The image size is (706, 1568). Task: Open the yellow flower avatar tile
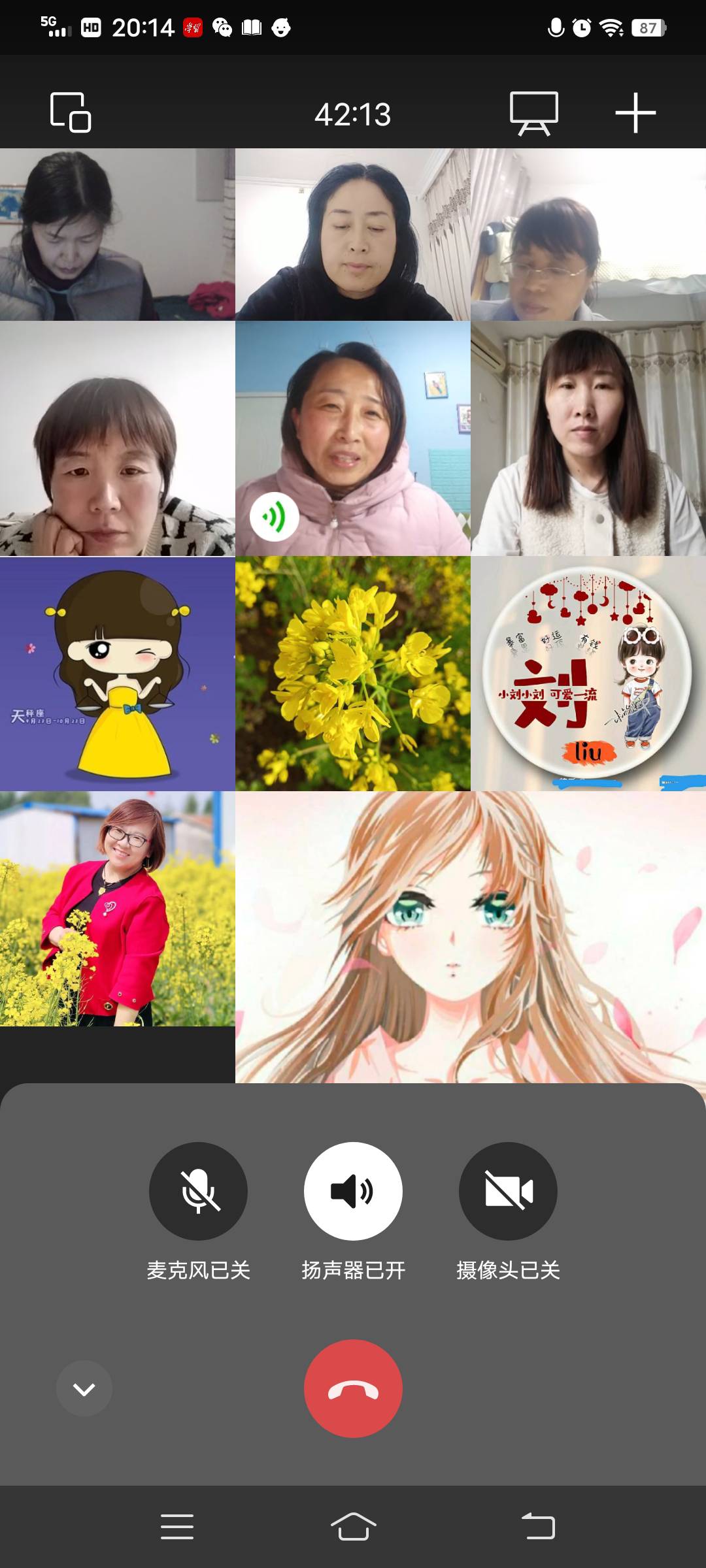(x=353, y=674)
